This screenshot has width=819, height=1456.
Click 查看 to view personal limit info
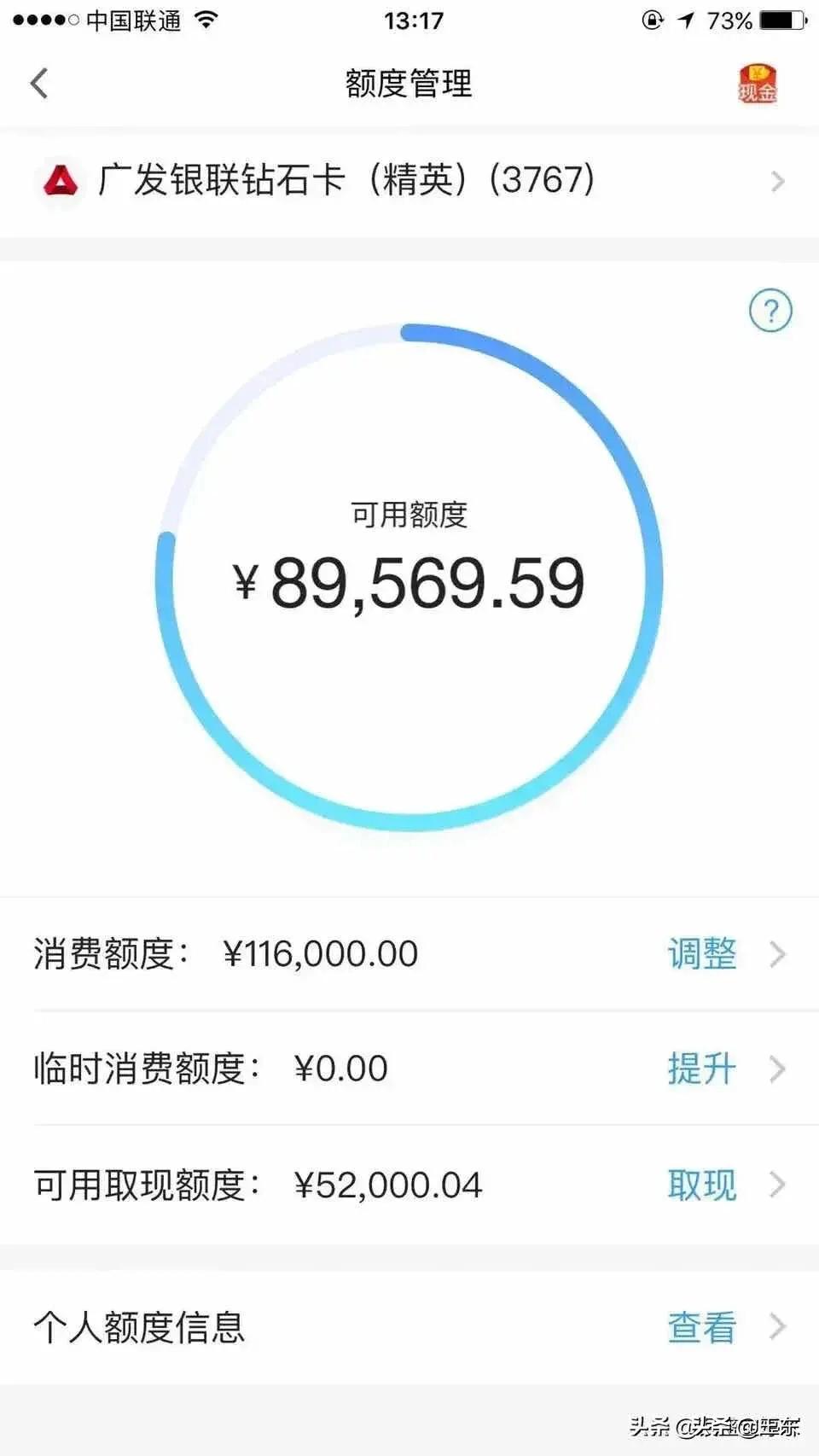701,1326
